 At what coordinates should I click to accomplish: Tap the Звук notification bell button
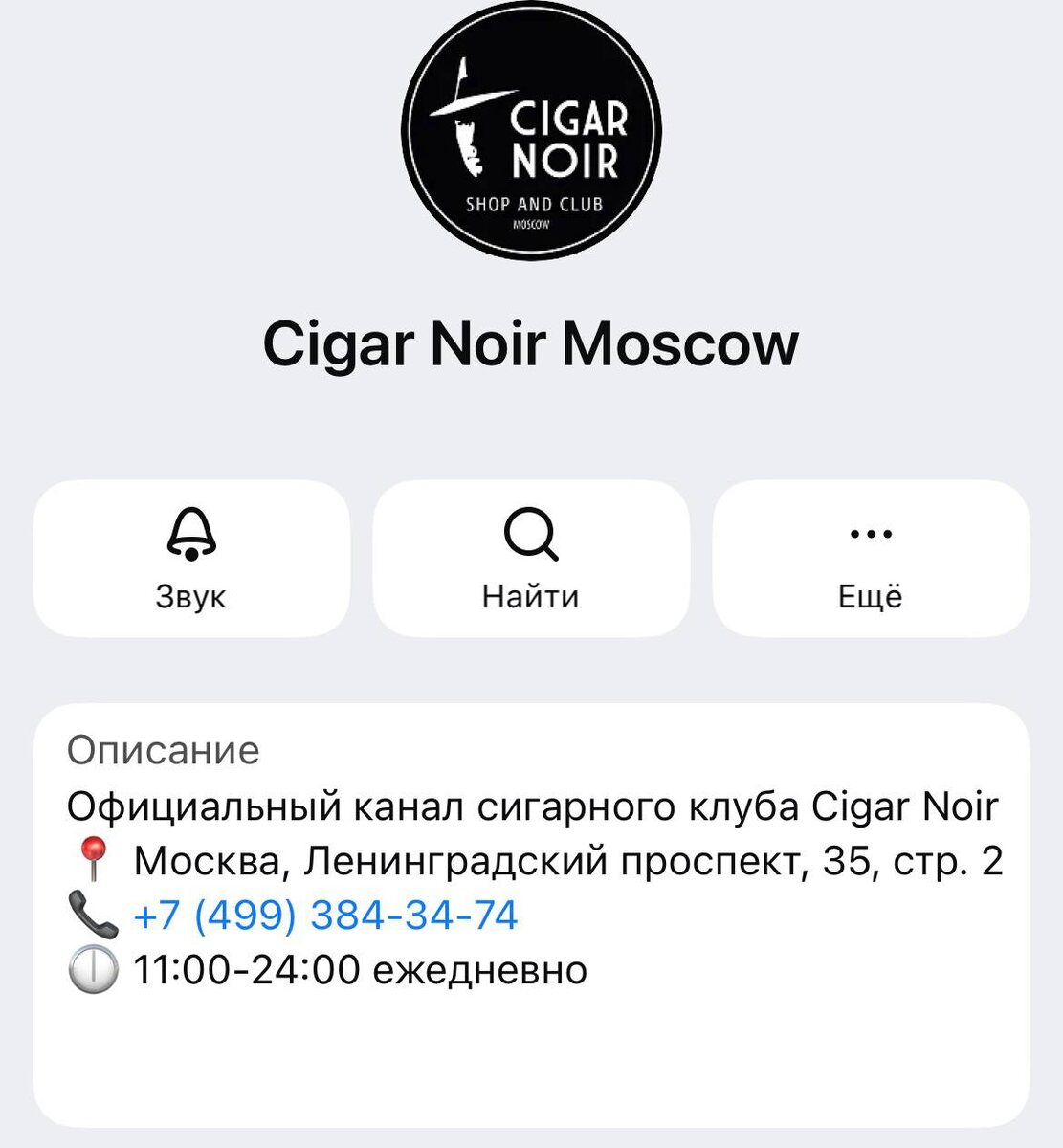(191, 559)
